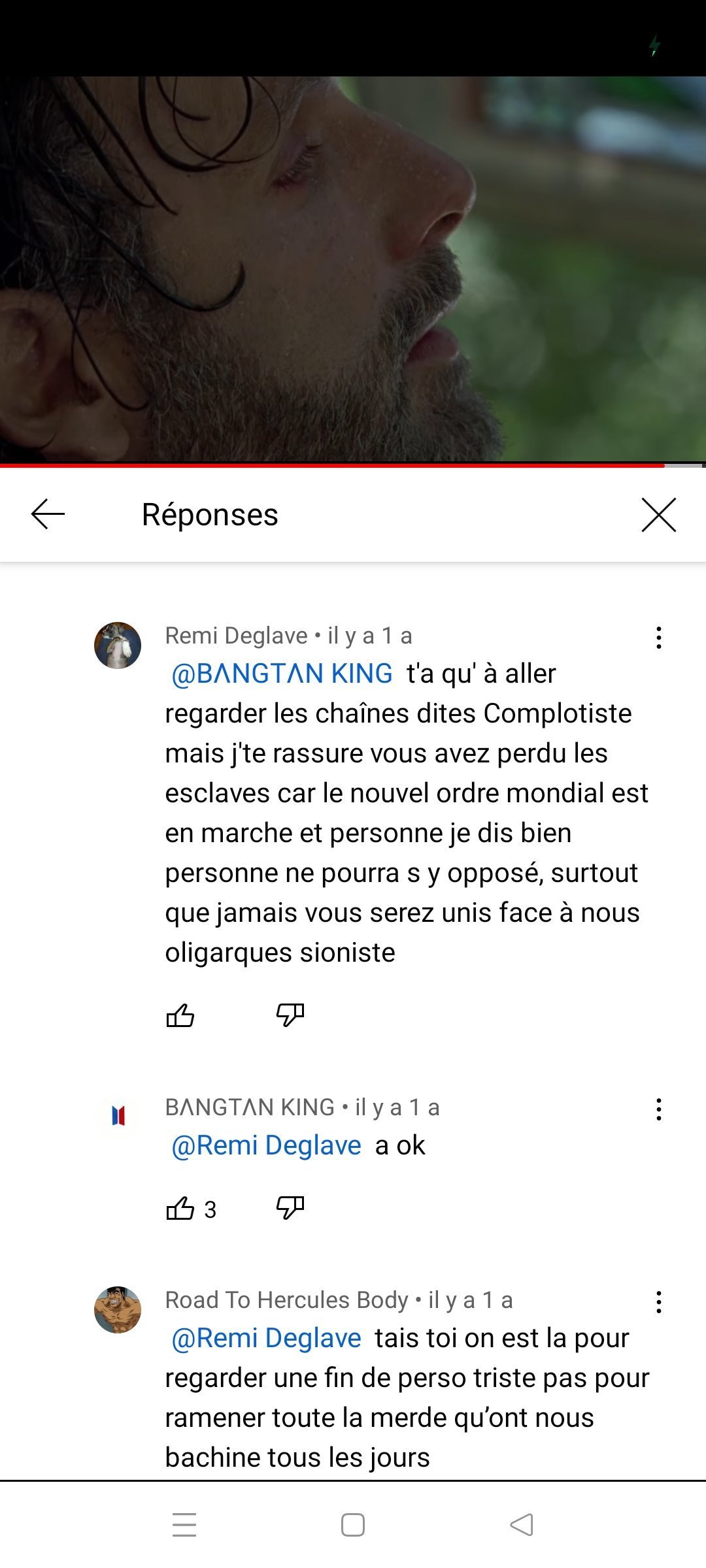706x1568 pixels.
Task: Open options for Road To Hercules Body's reply
Action: [x=658, y=1302]
